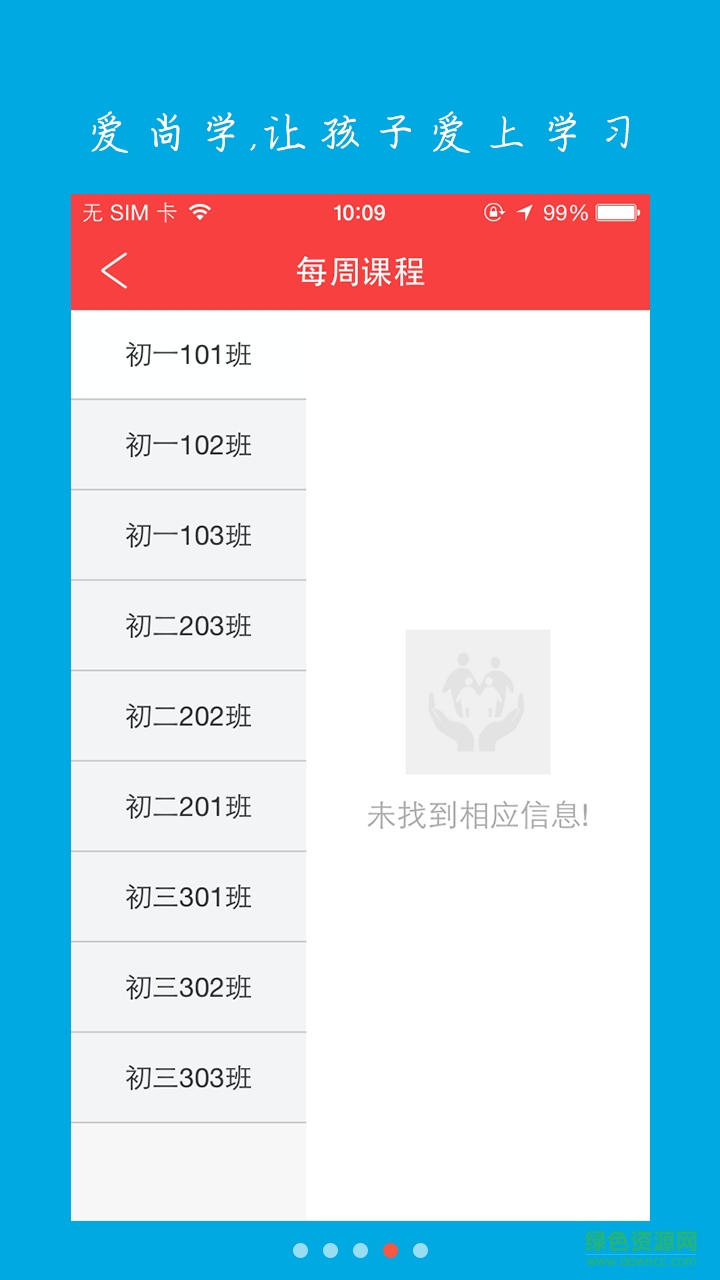Tap the family placeholder image in empty area
The image size is (720, 1280).
[478, 701]
